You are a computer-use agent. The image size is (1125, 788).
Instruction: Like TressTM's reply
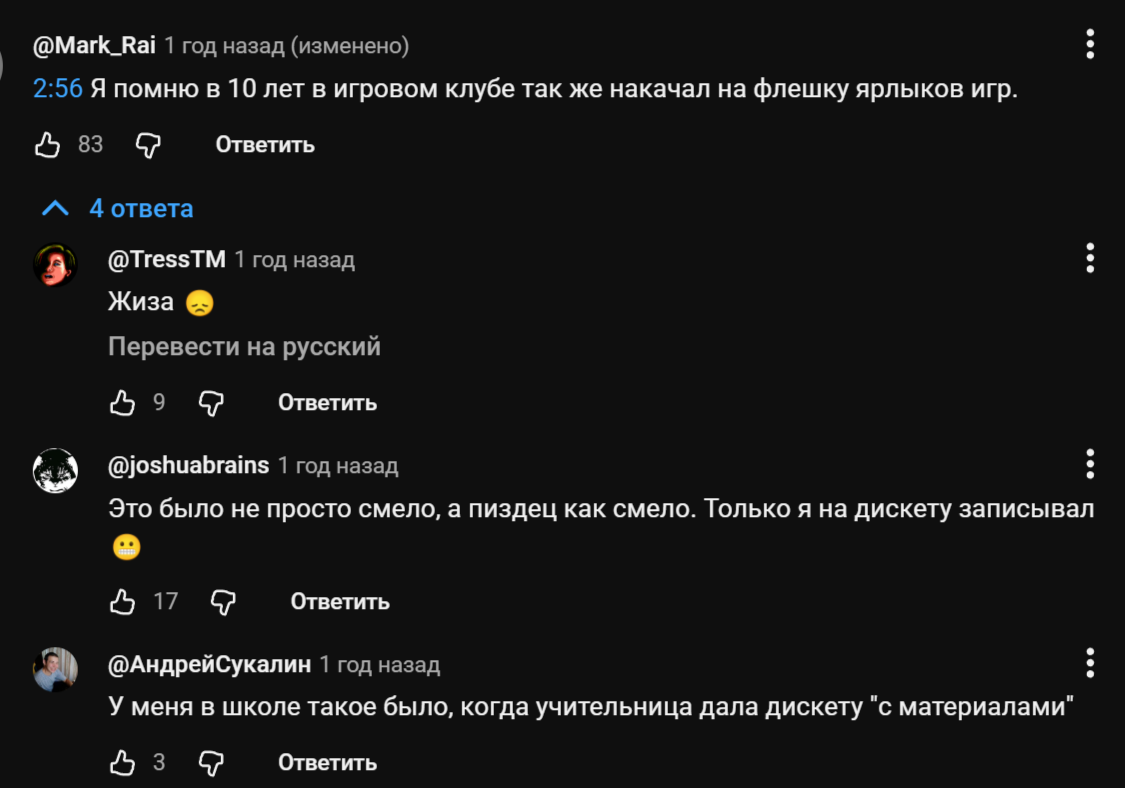(122, 403)
